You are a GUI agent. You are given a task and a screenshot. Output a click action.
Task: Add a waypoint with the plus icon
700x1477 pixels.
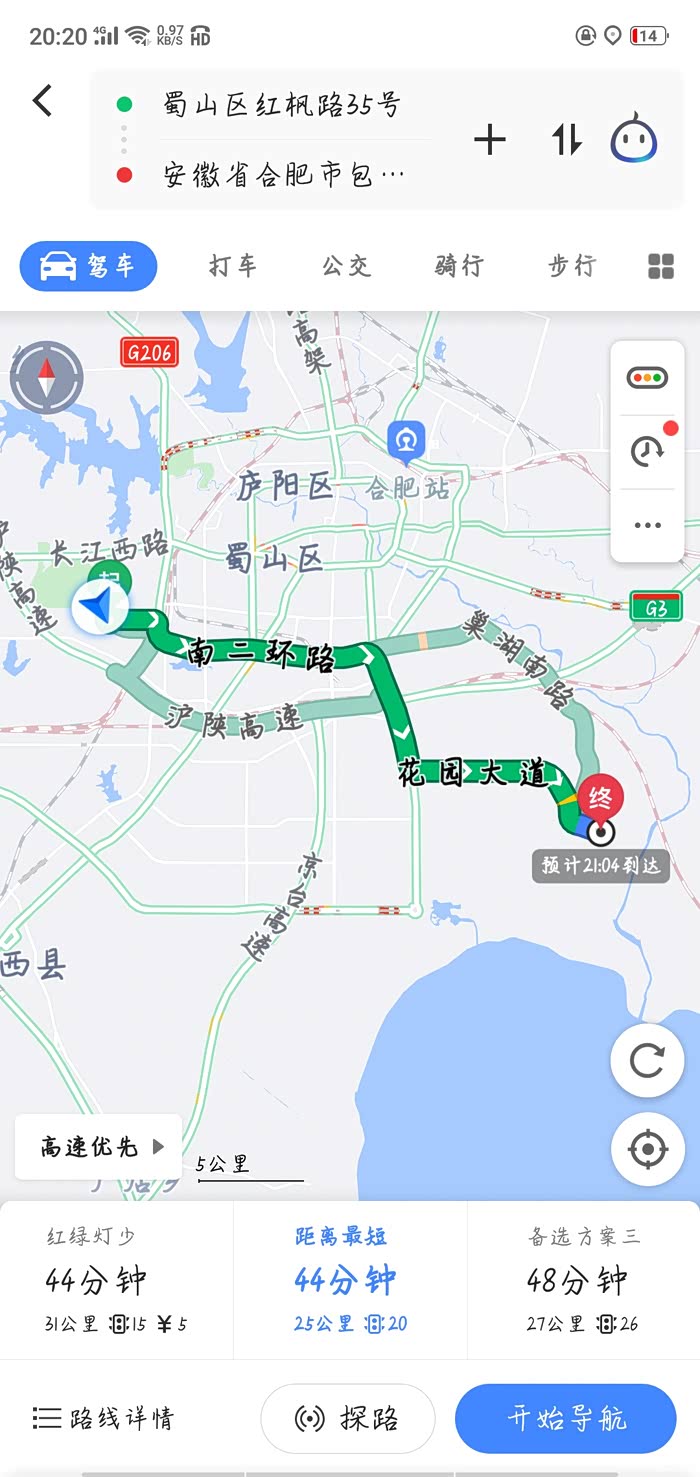tap(489, 140)
